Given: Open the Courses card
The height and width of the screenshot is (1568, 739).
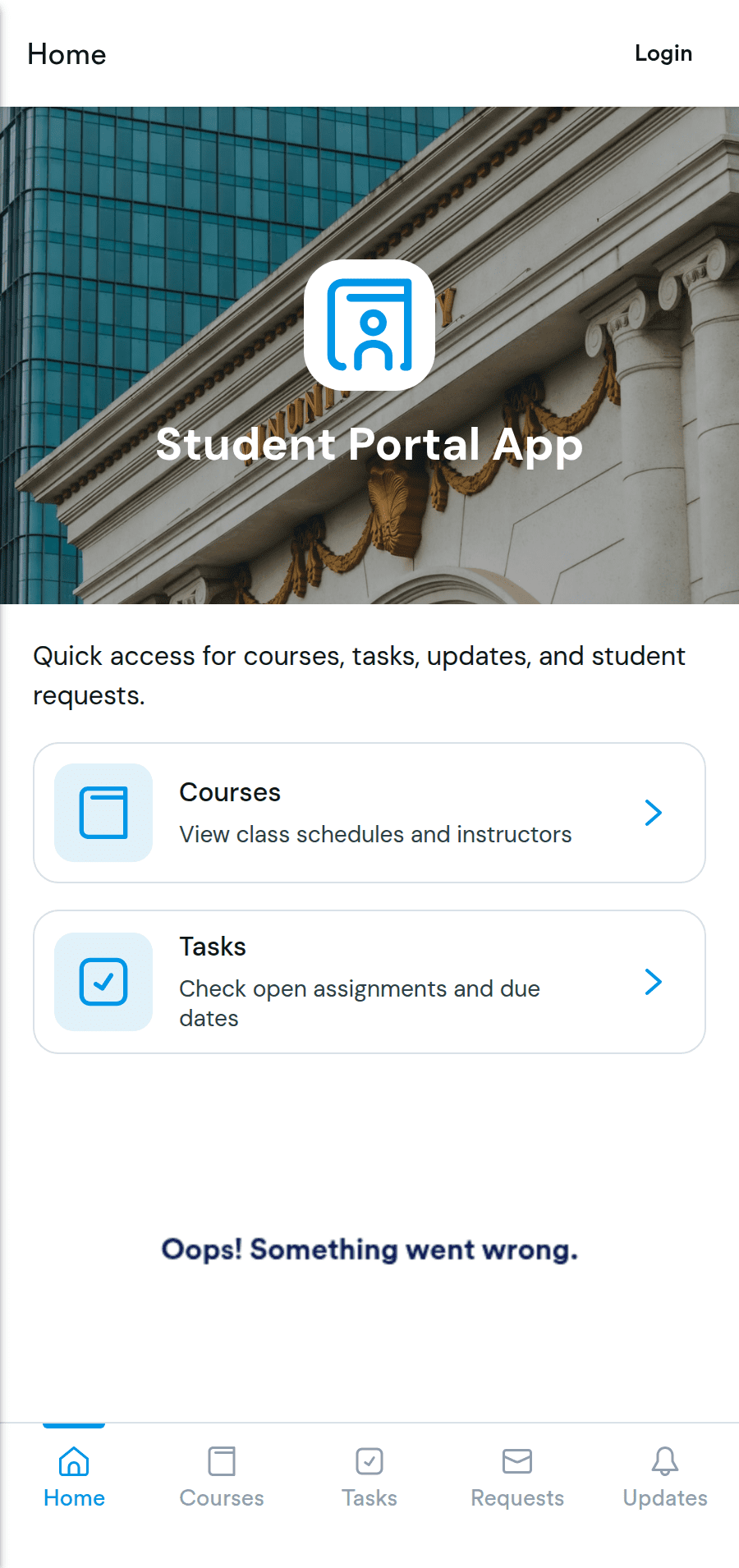Looking at the screenshot, I should 369,813.
